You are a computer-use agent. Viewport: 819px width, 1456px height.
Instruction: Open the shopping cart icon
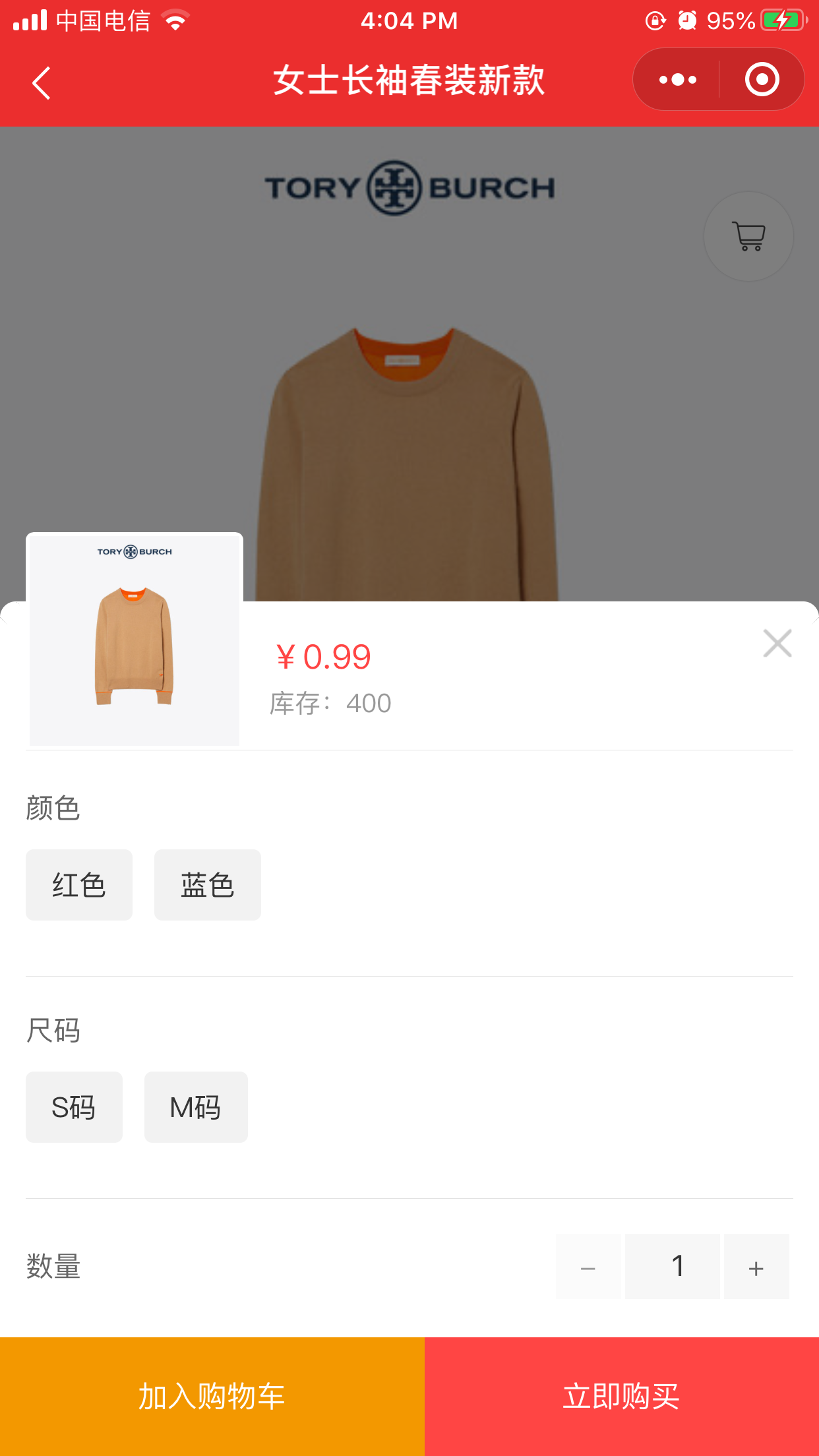(748, 236)
